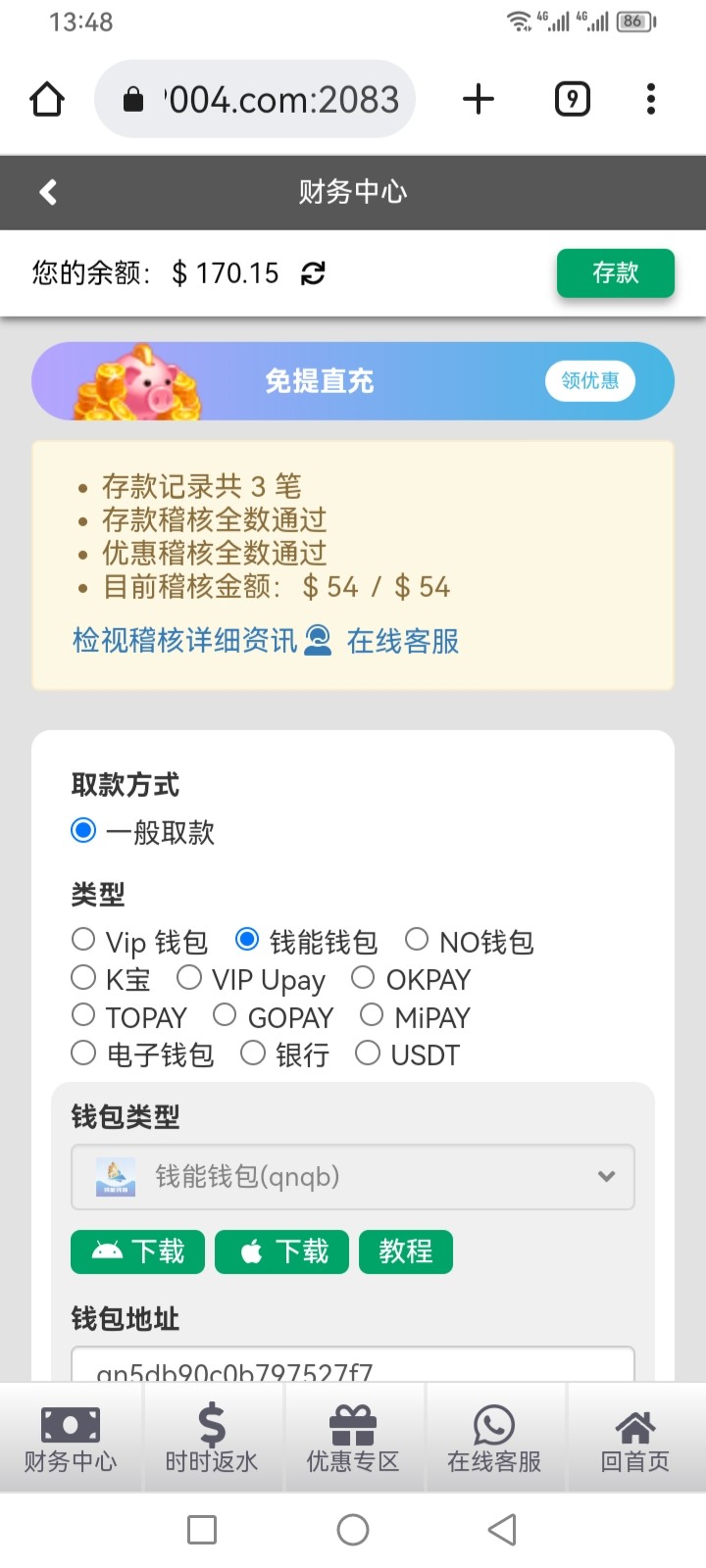The height and width of the screenshot is (1568, 706).
Task: Pick VIP Upay option
Action: pyautogui.click(x=189, y=978)
